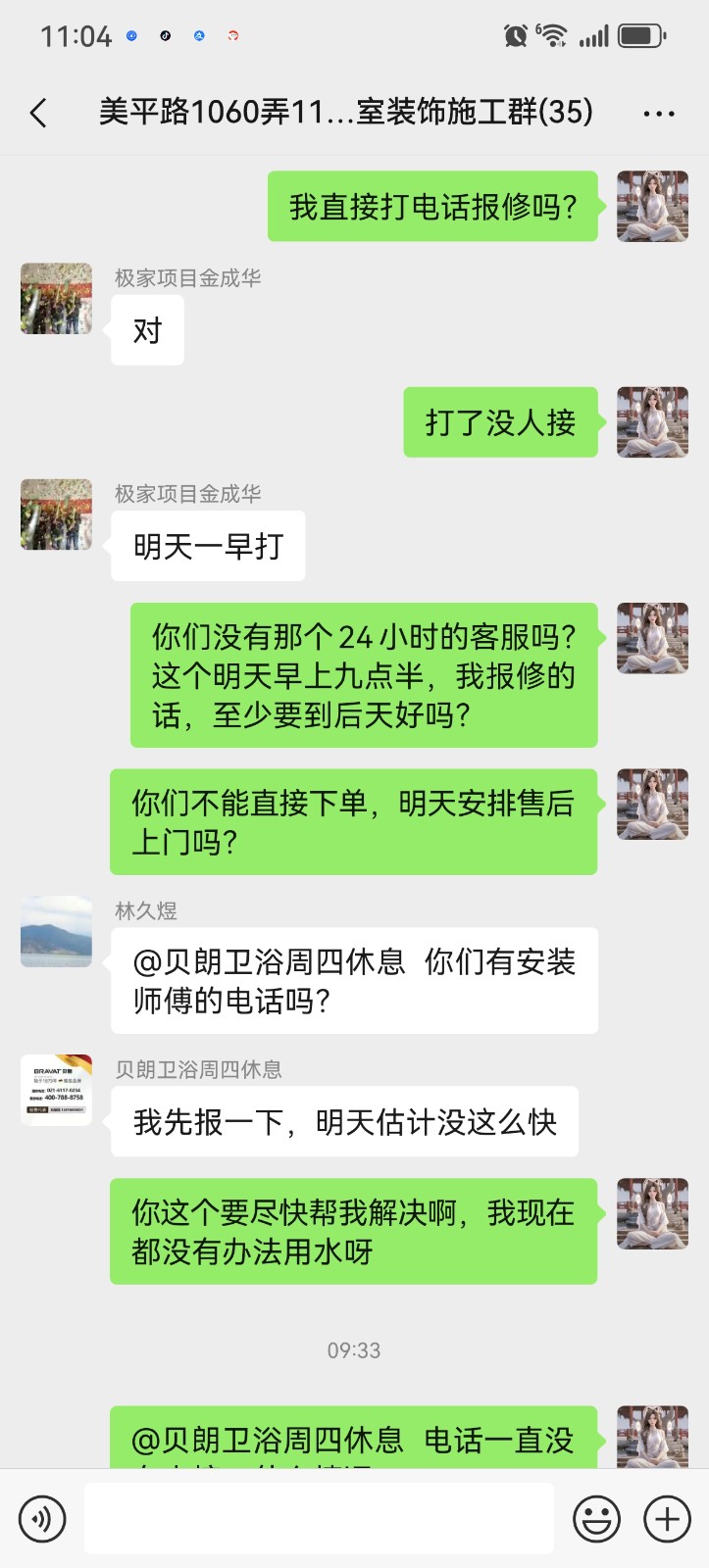709x1568 pixels.
Task: Open the group chat overflow menu
Action: [x=658, y=114]
